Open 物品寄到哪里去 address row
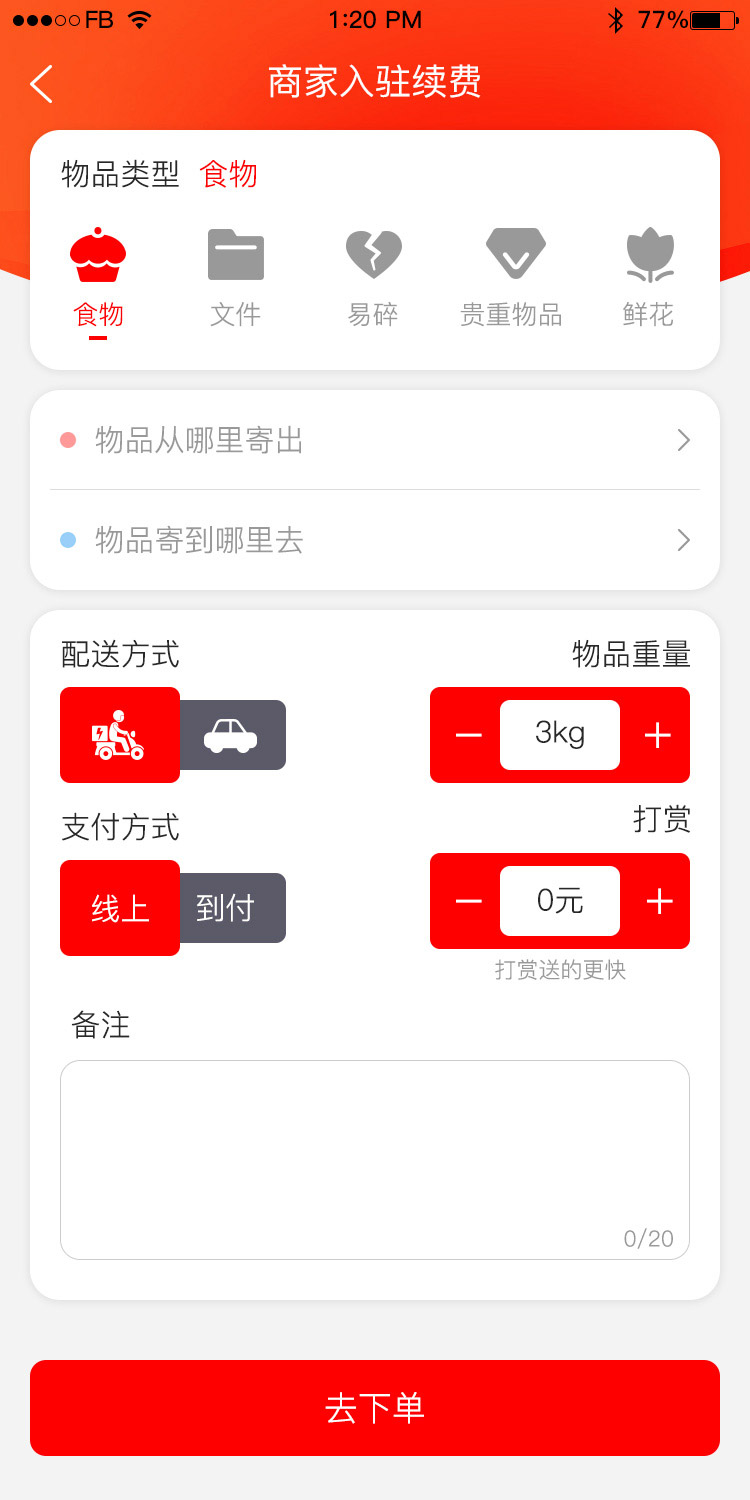 point(375,540)
